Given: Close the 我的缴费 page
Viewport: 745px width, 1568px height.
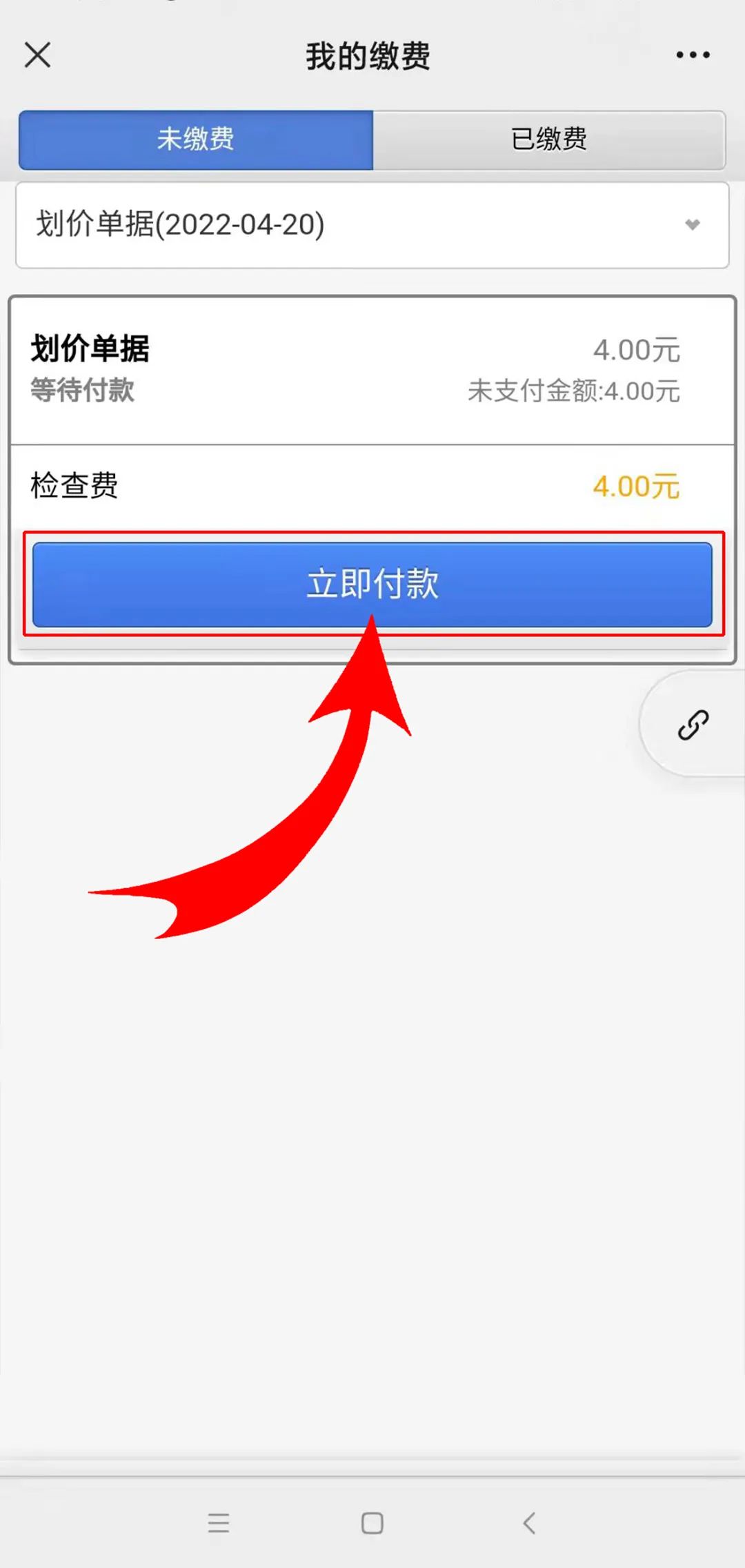Looking at the screenshot, I should [x=37, y=55].
